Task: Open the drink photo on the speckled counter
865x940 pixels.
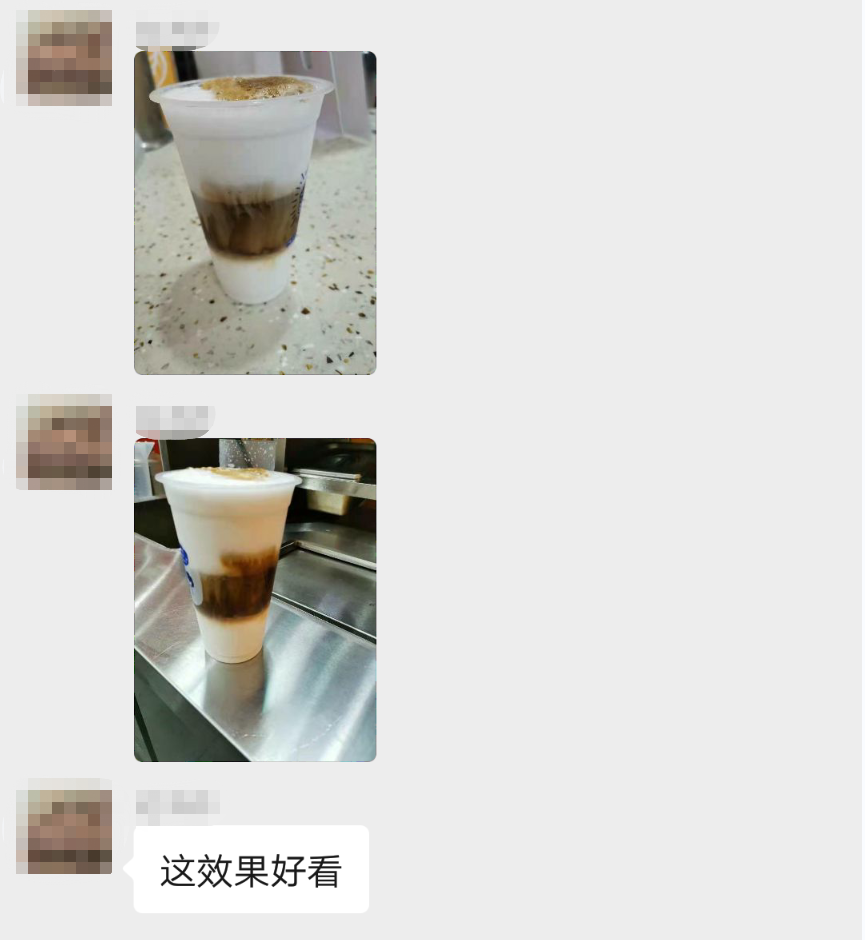Action: click(255, 213)
